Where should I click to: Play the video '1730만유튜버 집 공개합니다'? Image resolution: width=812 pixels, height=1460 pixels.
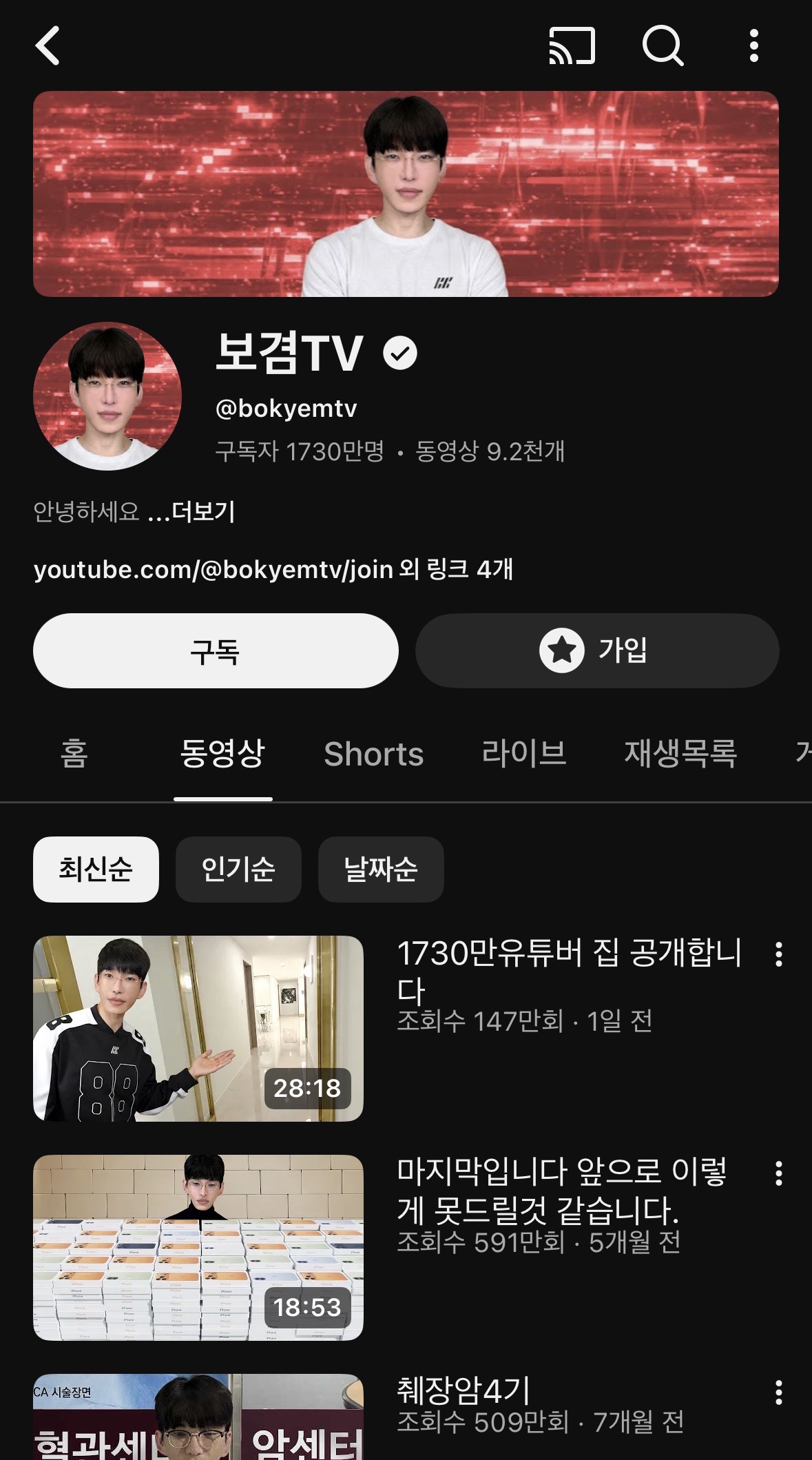(x=198, y=1028)
